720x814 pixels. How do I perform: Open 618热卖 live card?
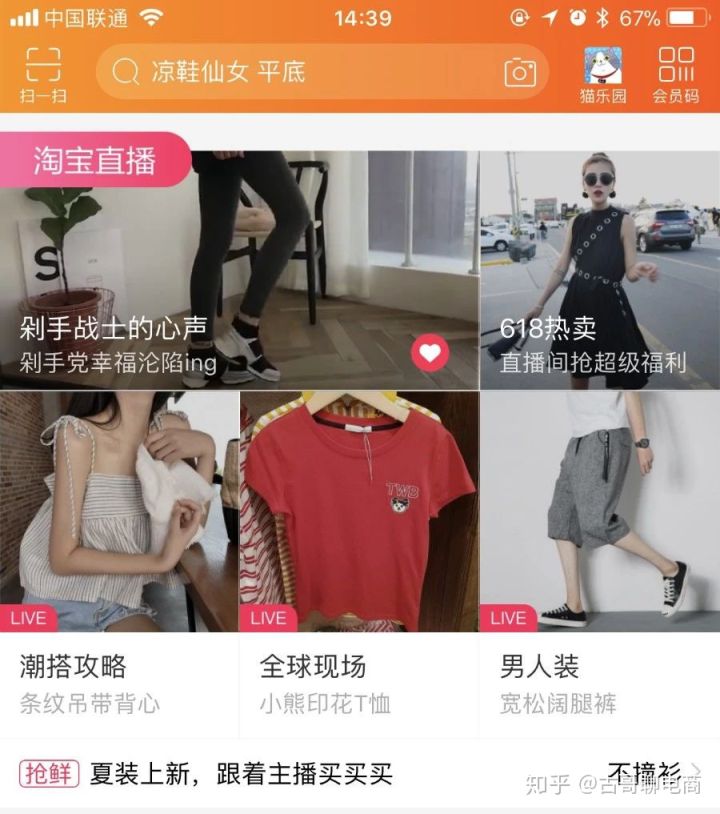click(599, 270)
